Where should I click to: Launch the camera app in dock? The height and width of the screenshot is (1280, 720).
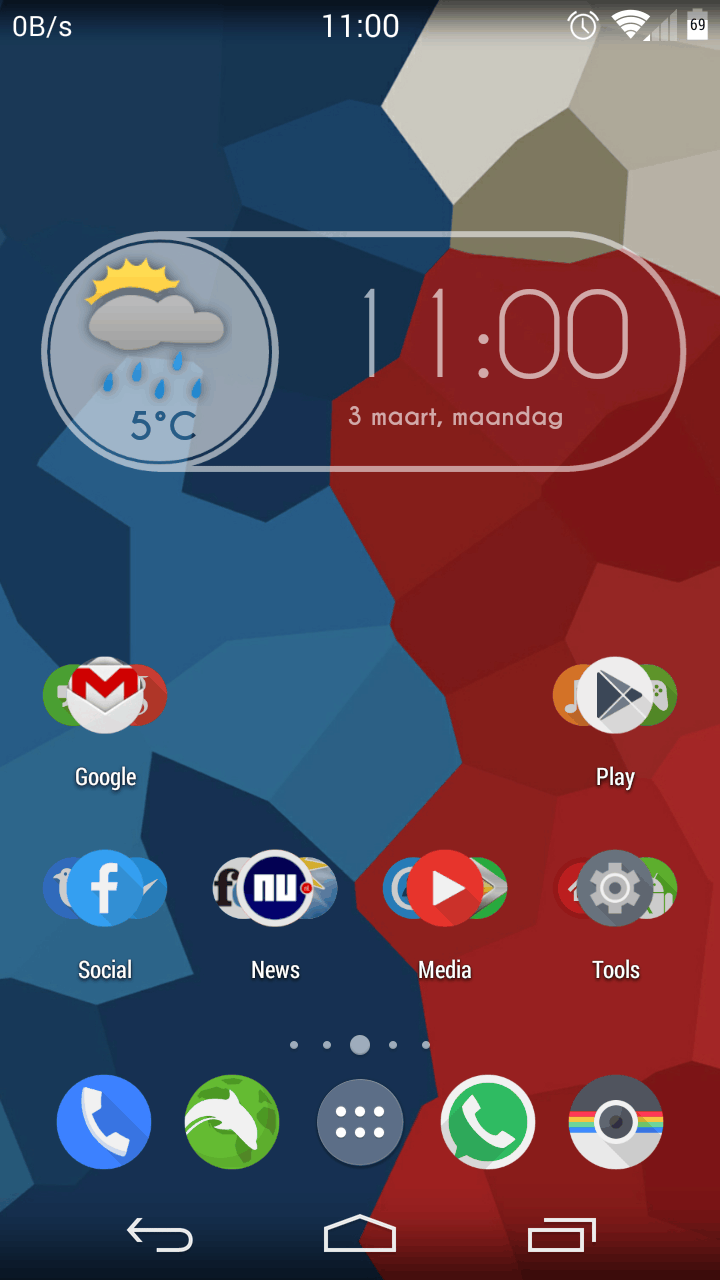(x=616, y=1122)
